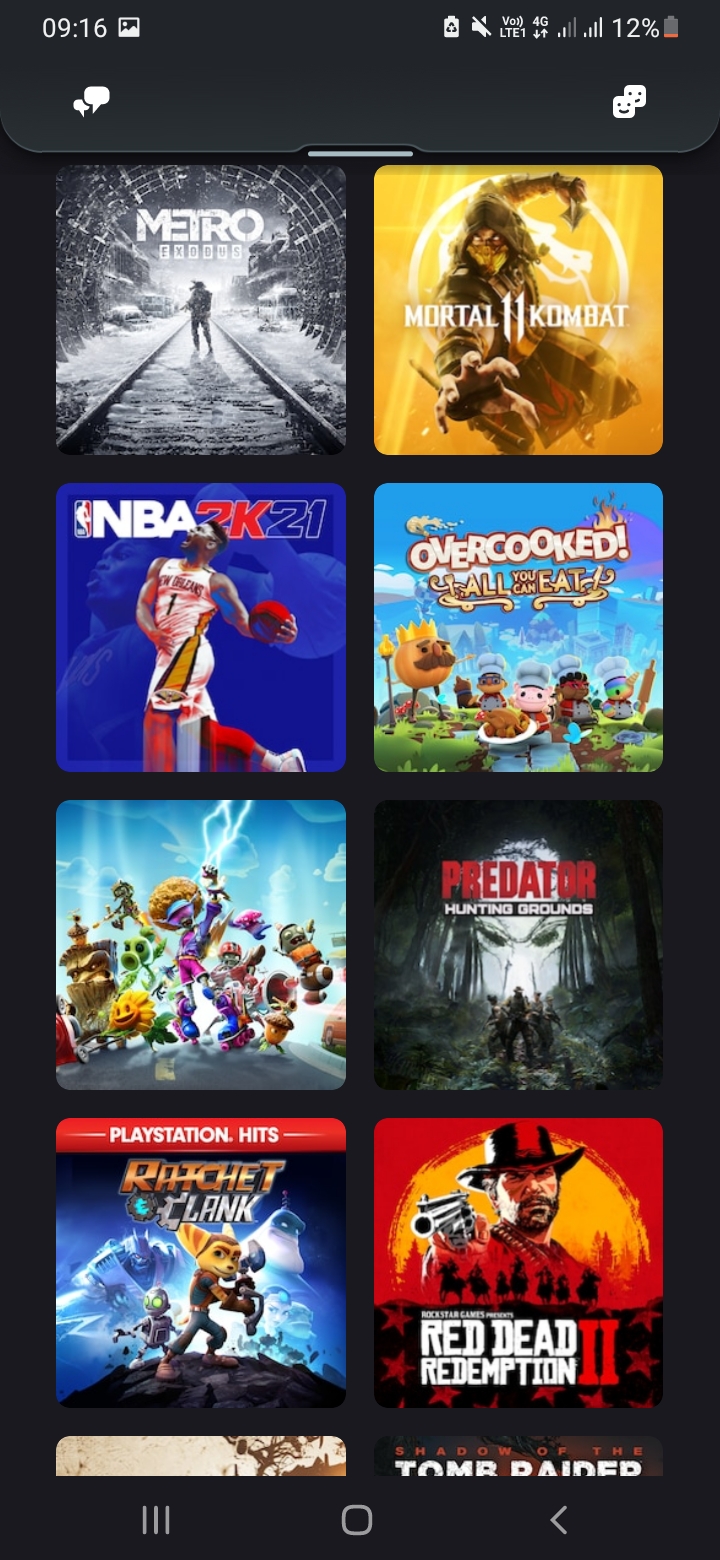Image resolution: width=720 pixels, height=1560 pixels.
Task: Open the recent apps button
Action: 156,1520
